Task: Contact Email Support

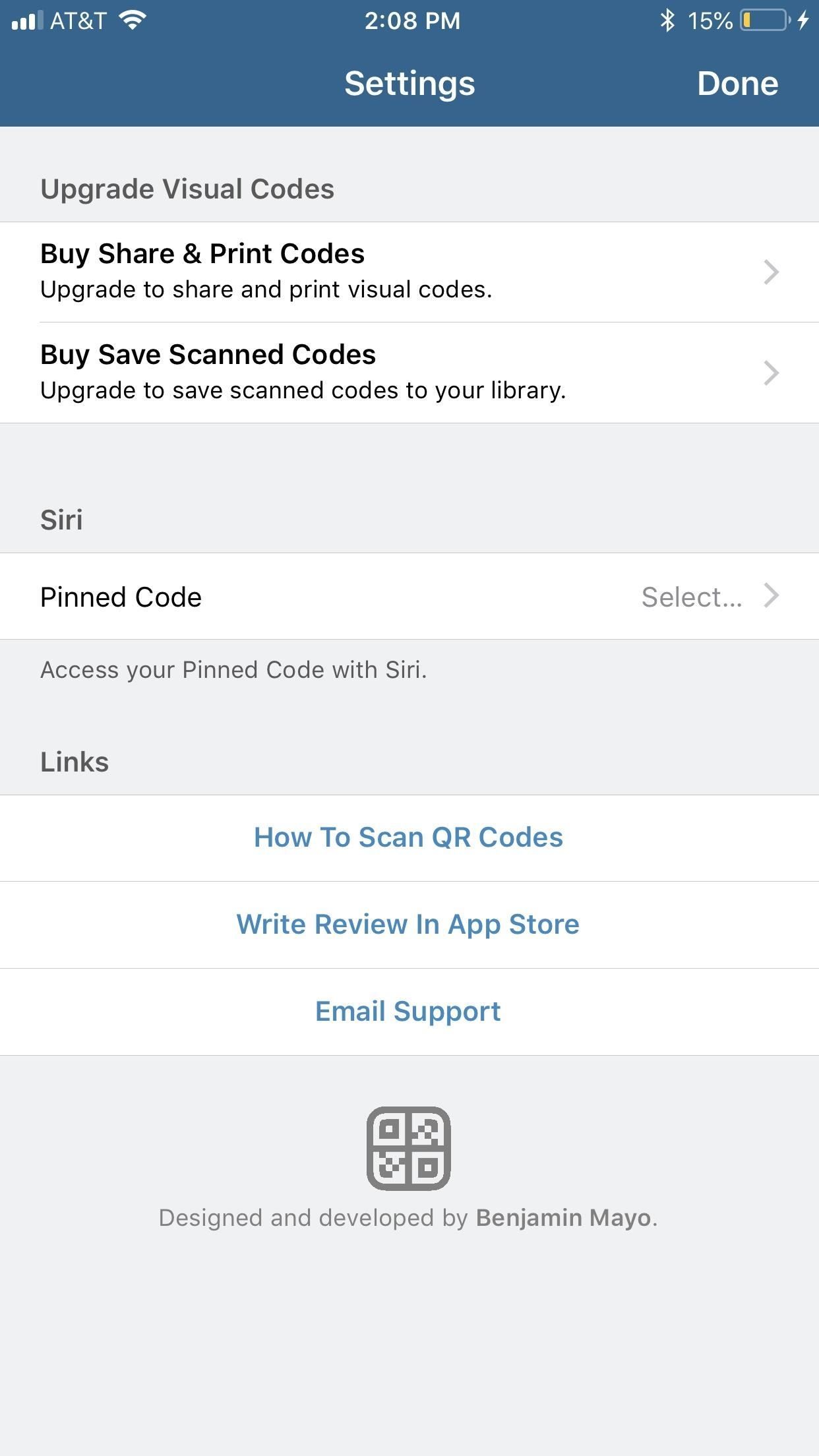Action: (409, 1012)
